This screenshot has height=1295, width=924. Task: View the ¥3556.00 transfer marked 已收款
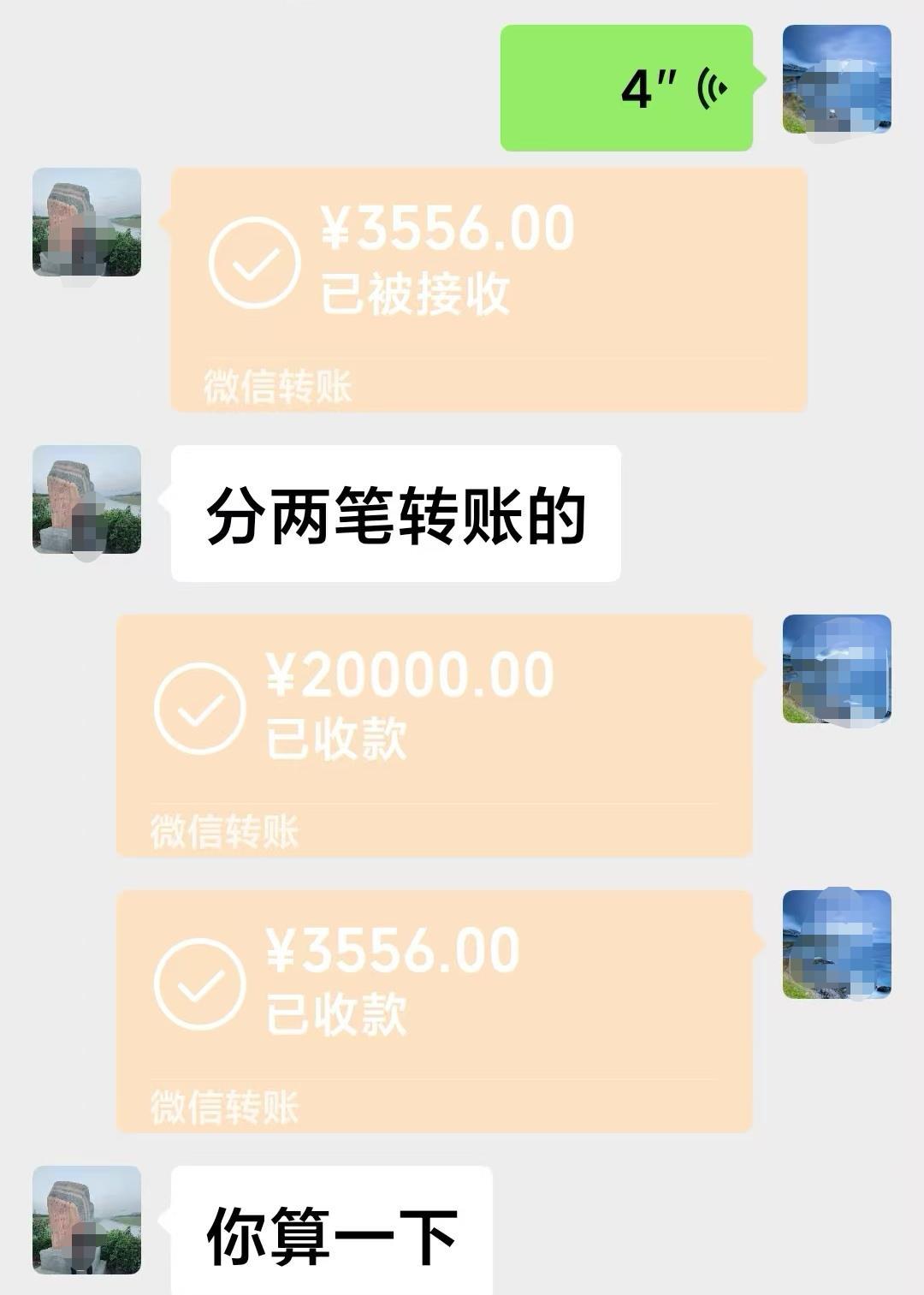(434, 1010)
